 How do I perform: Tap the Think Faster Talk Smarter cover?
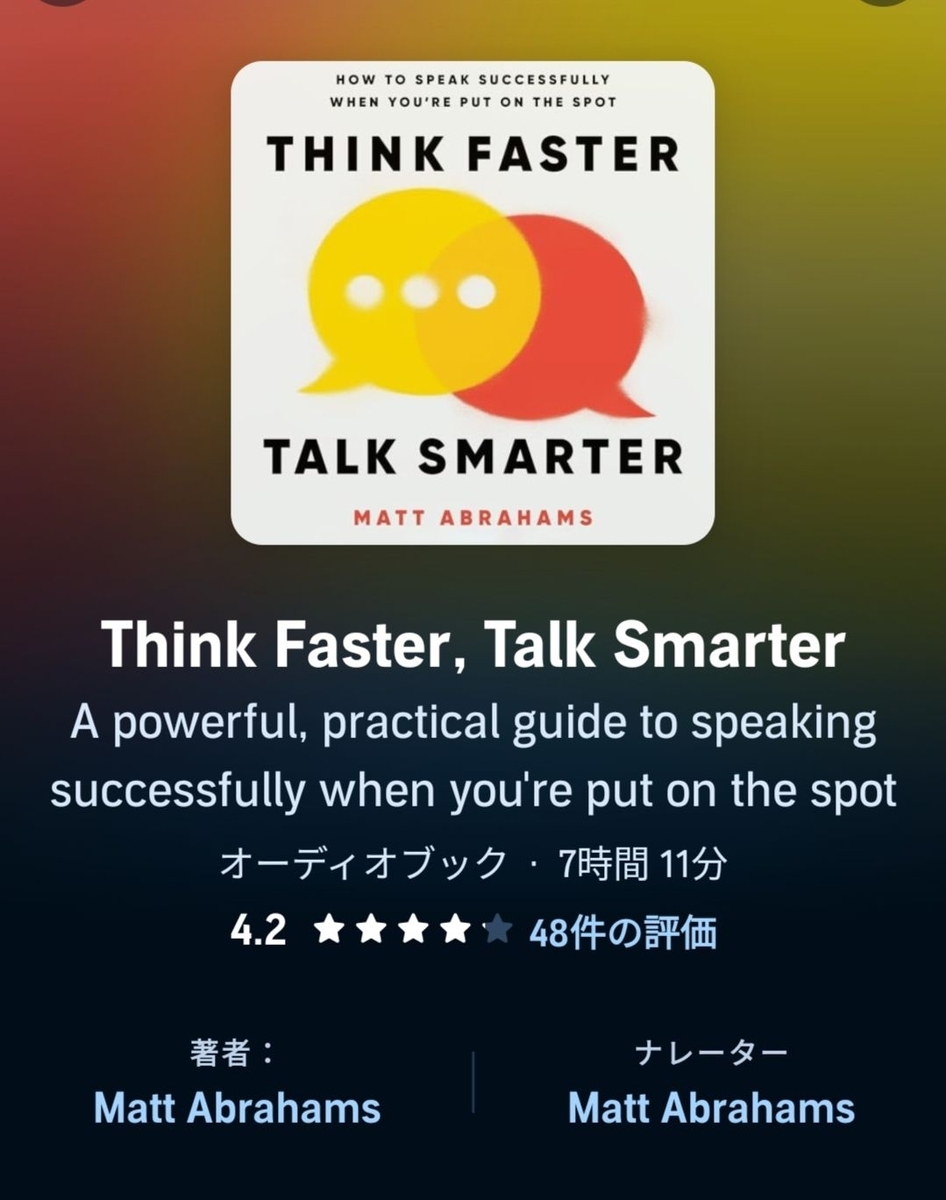pos(473,303)
